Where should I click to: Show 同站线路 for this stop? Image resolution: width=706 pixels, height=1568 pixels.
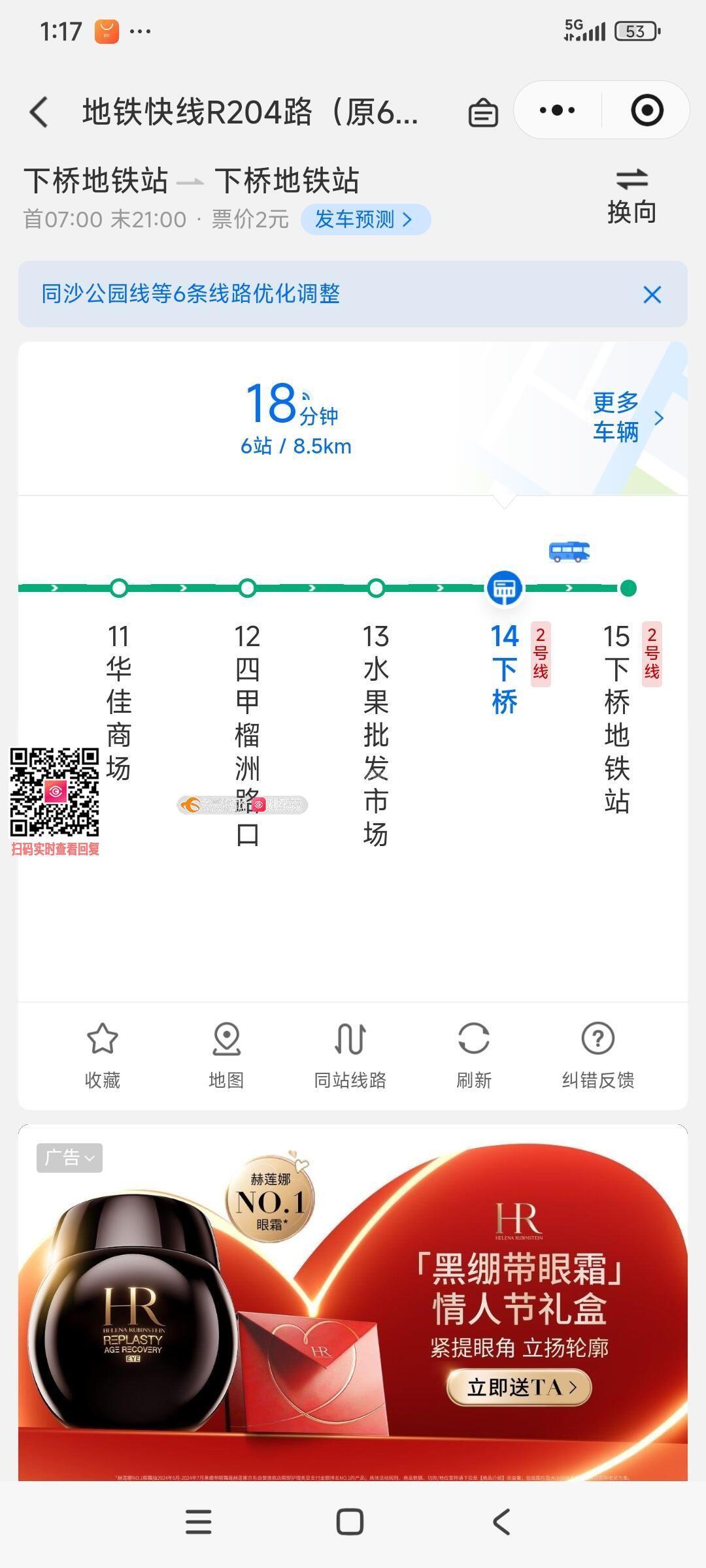pos(350,1052)
